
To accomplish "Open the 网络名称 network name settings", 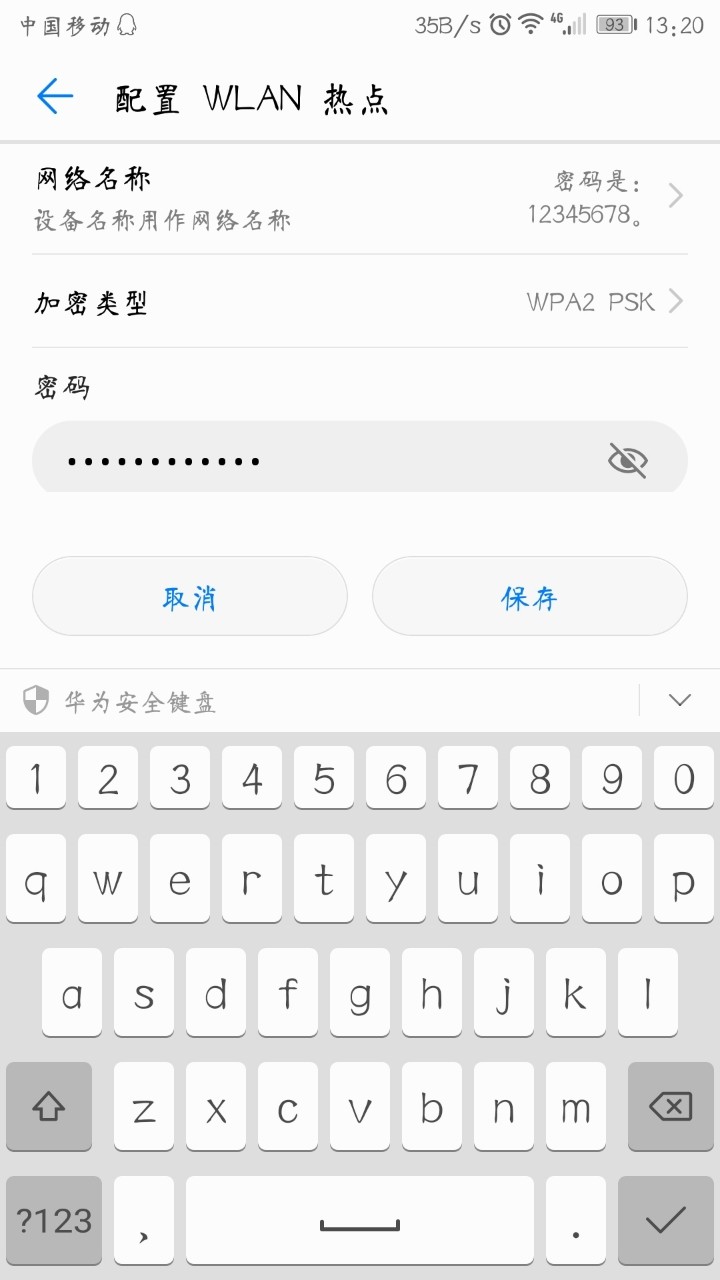I will [360, 196].
